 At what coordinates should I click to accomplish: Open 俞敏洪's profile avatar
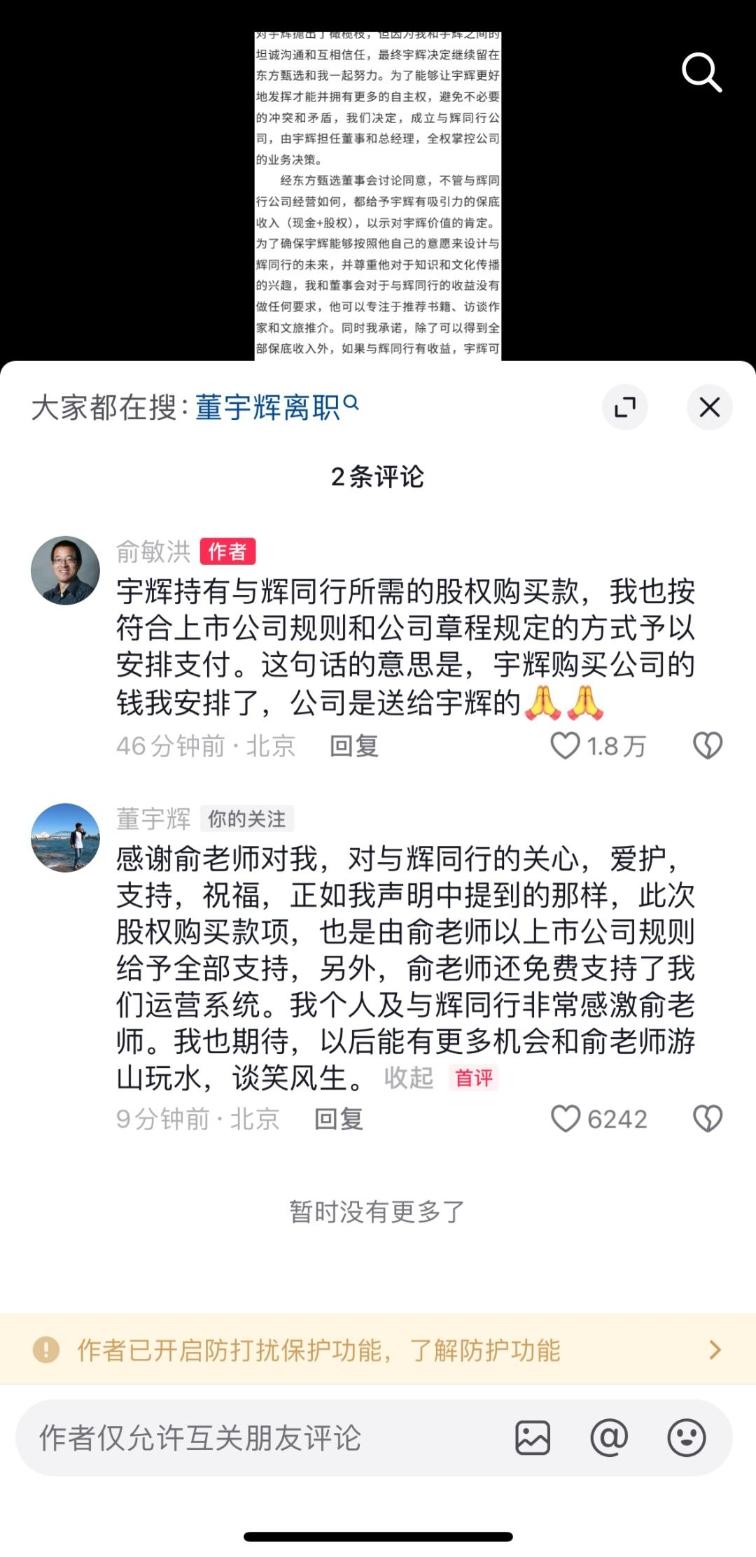66,570
